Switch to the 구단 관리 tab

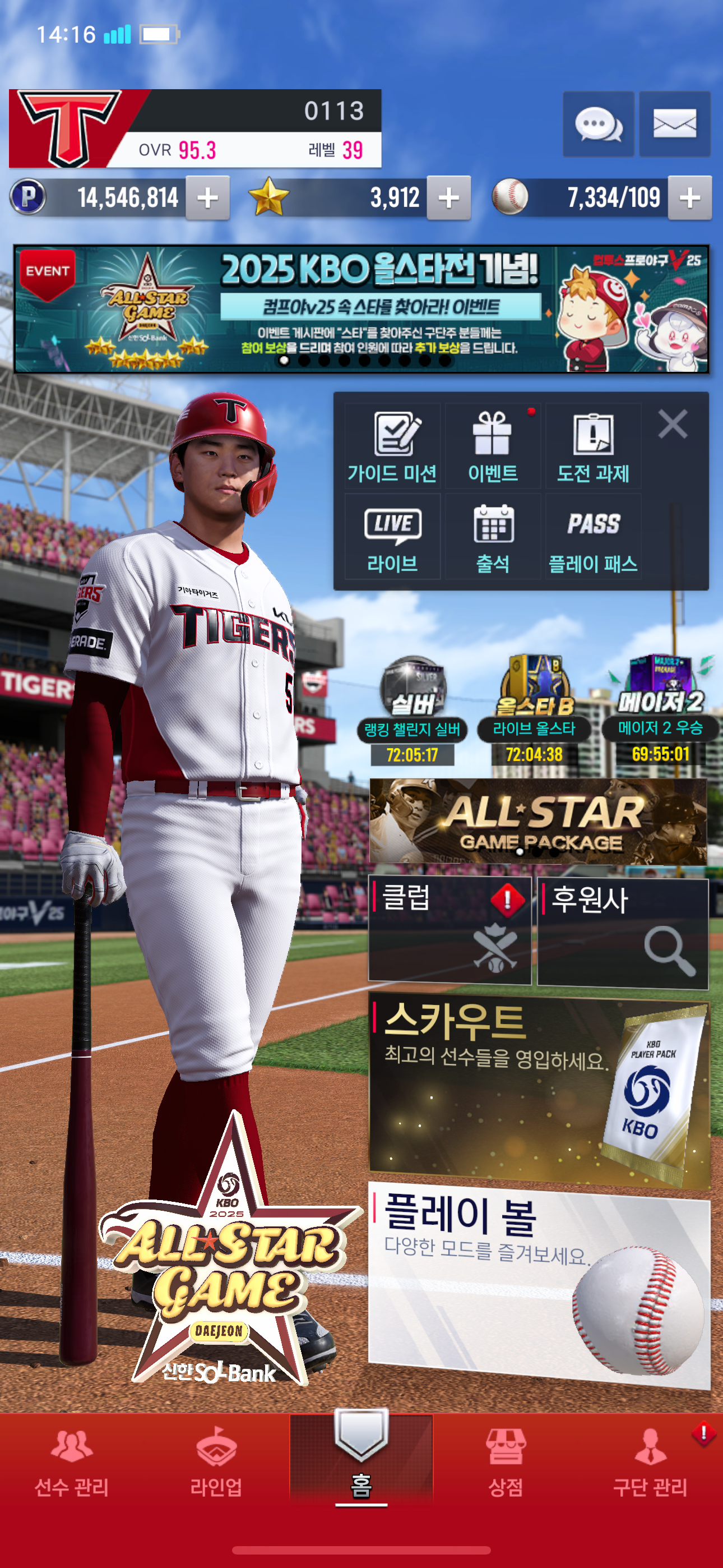tap(650, 1464)
